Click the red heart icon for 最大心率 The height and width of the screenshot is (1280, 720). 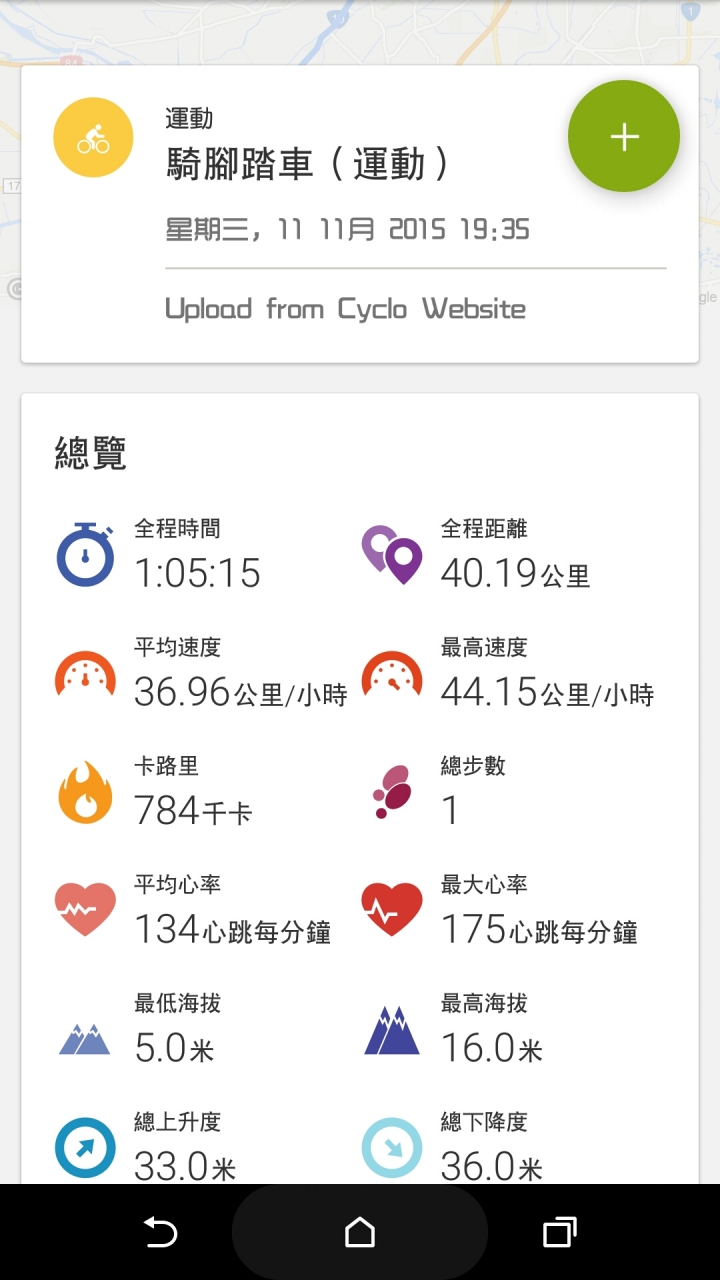click(392, 904)
